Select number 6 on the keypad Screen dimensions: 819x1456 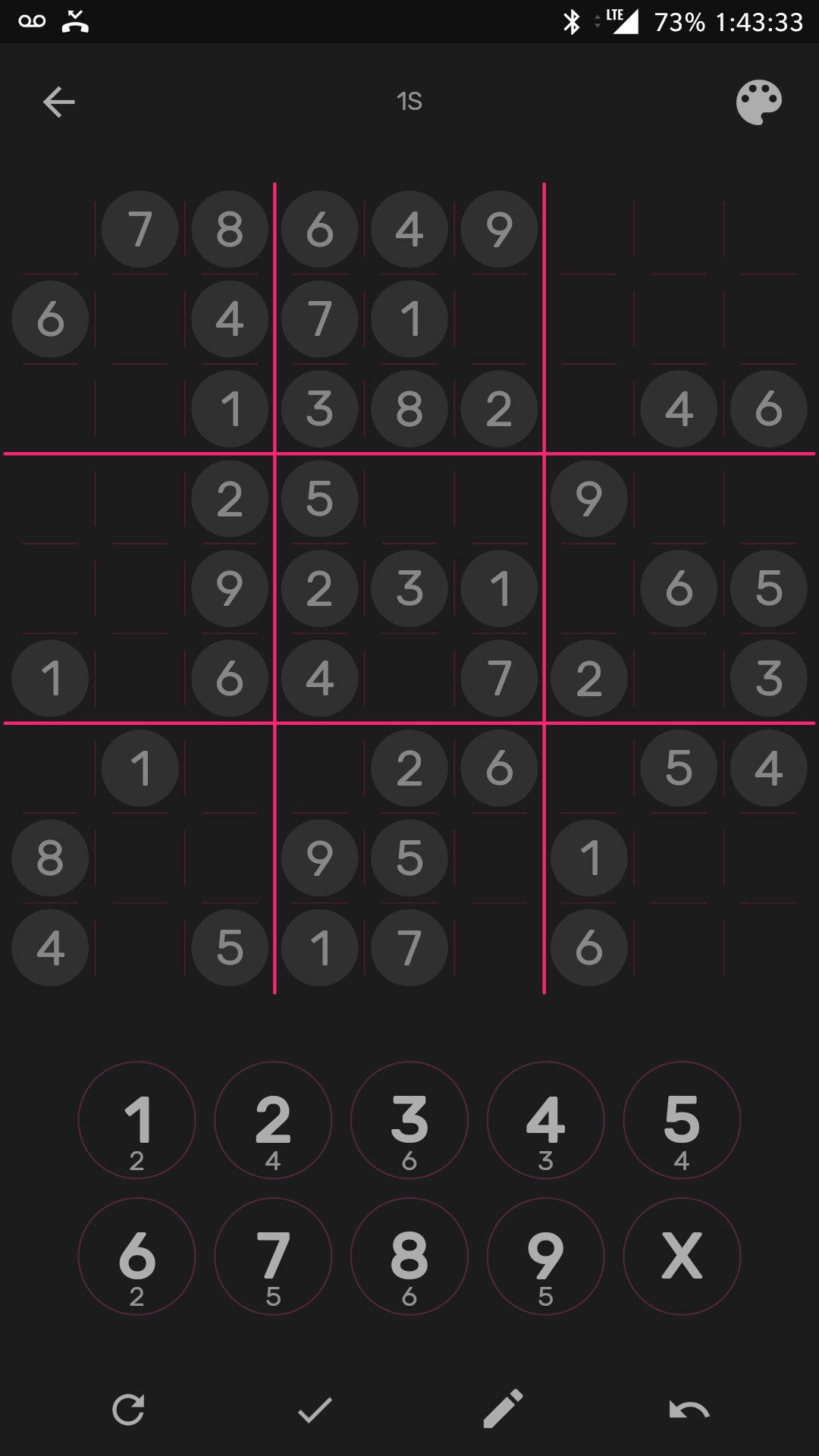coord(136,1257)
